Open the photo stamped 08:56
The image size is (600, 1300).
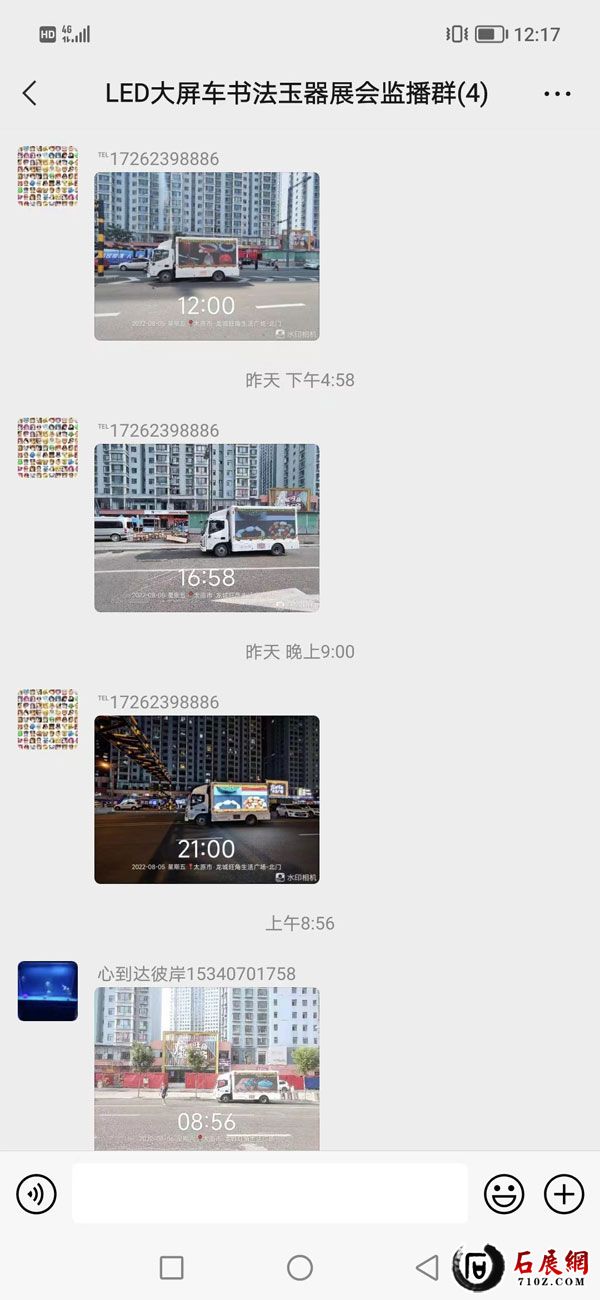pyautogui.click(x=207, y=1067)
